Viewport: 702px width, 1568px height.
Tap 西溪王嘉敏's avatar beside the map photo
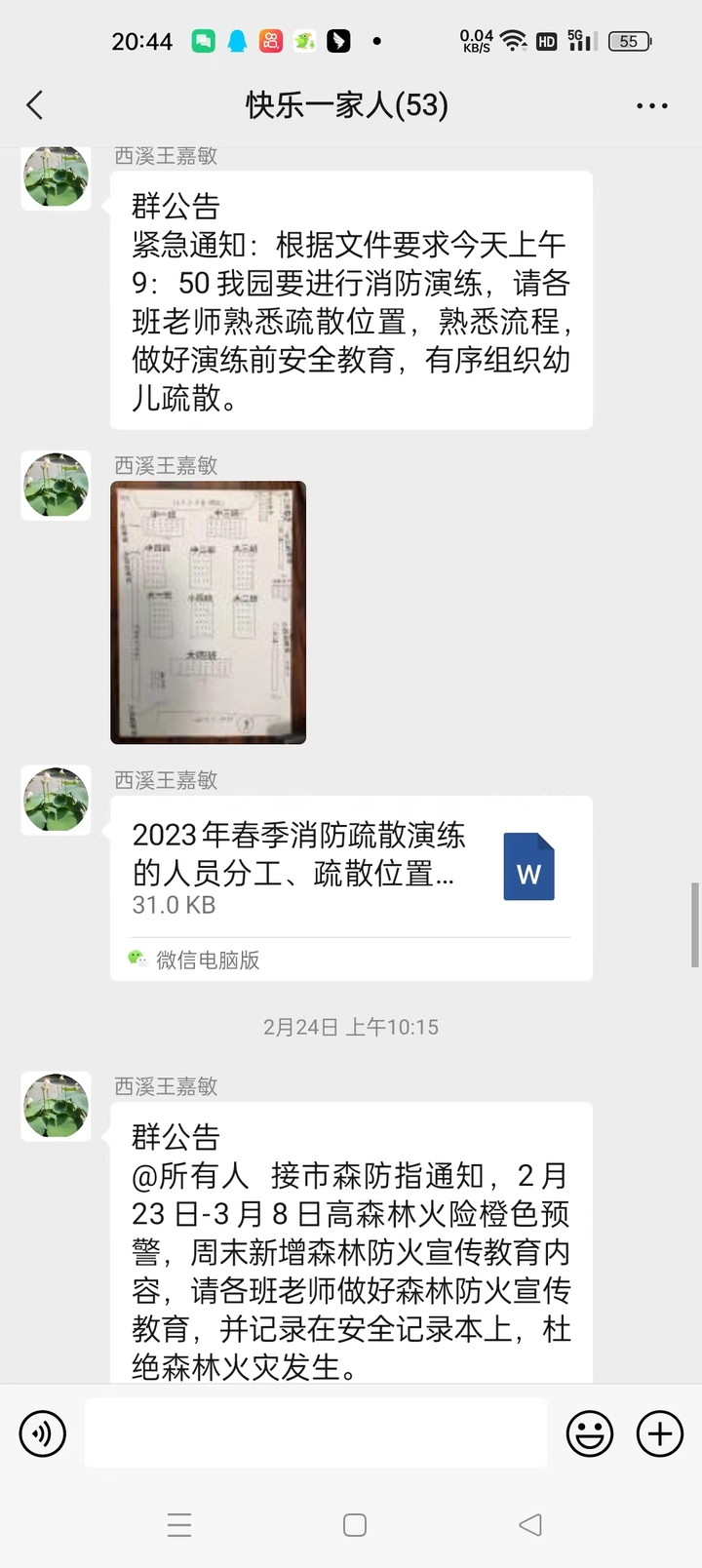click(x=57, y=486)
